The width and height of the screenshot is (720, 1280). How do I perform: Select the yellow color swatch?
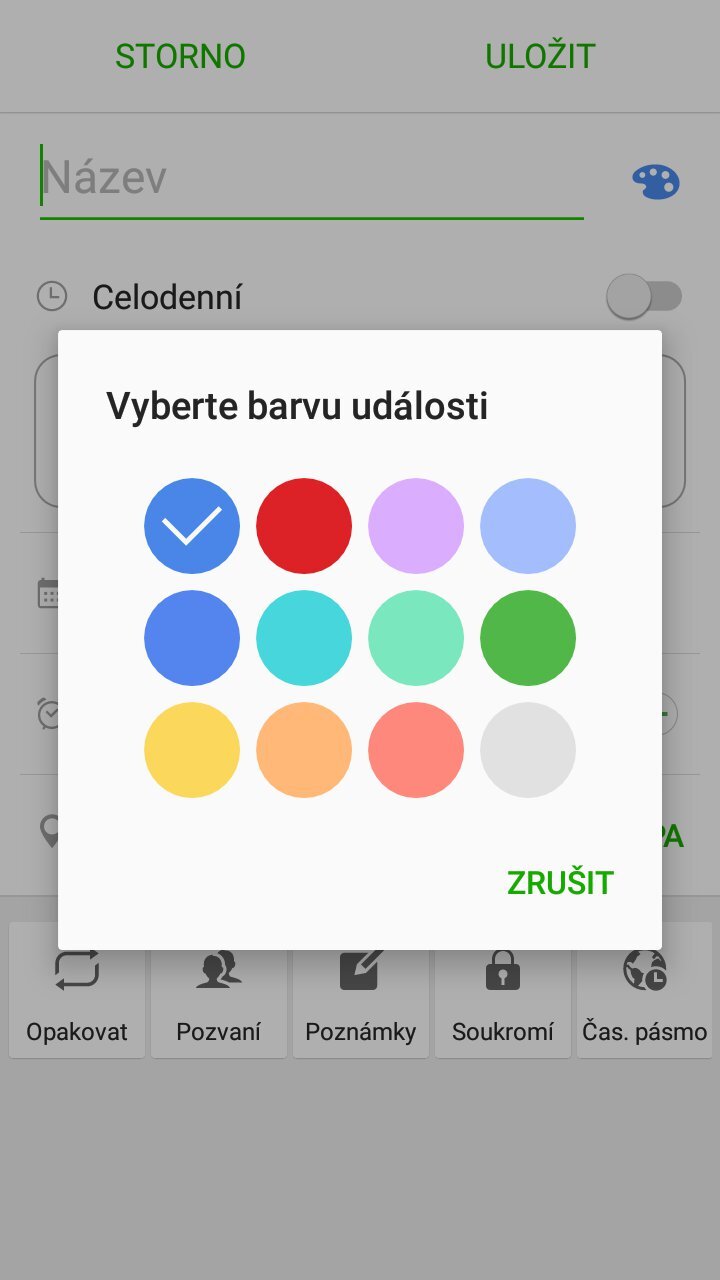point(192,750)
